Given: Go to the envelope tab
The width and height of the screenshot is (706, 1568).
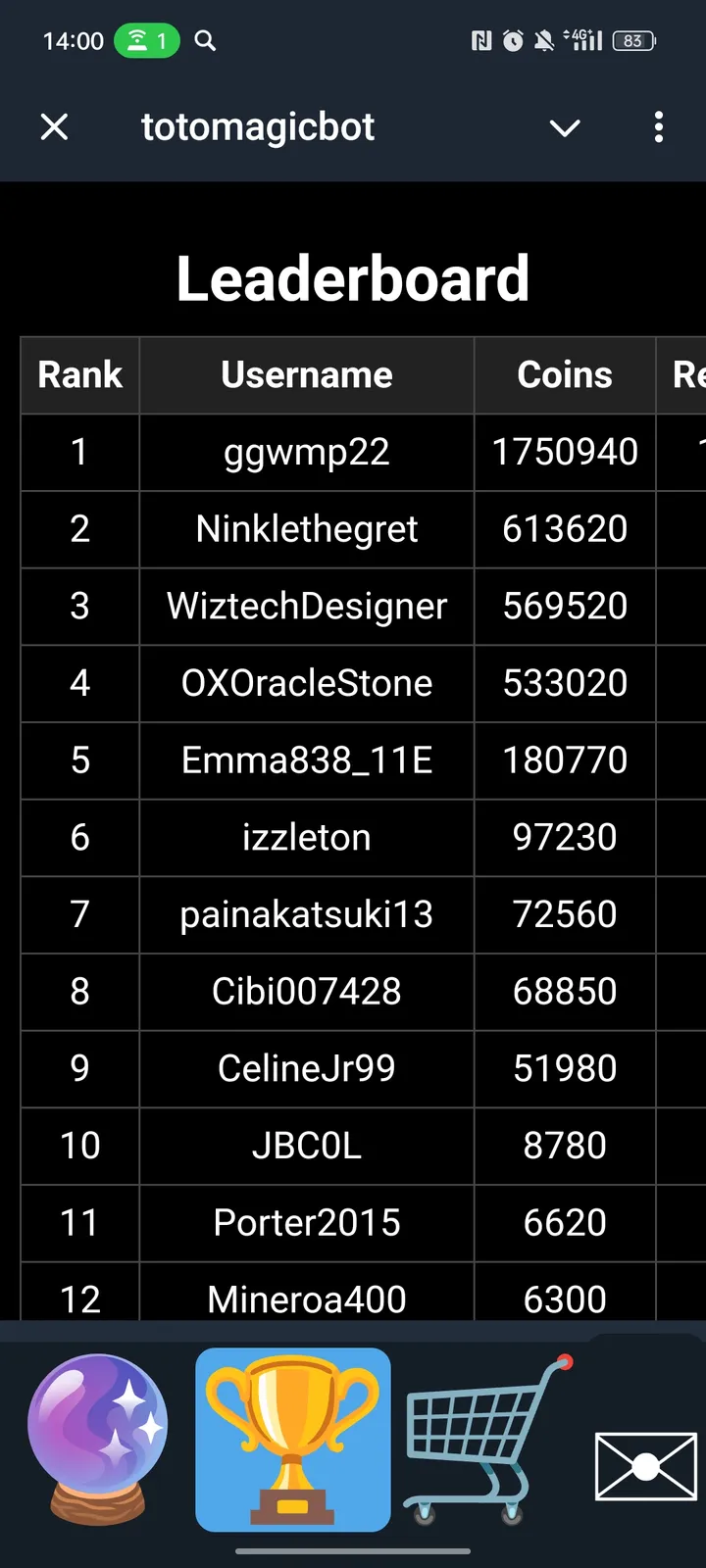Looking at the screenshot, I should click(646, 1466).
